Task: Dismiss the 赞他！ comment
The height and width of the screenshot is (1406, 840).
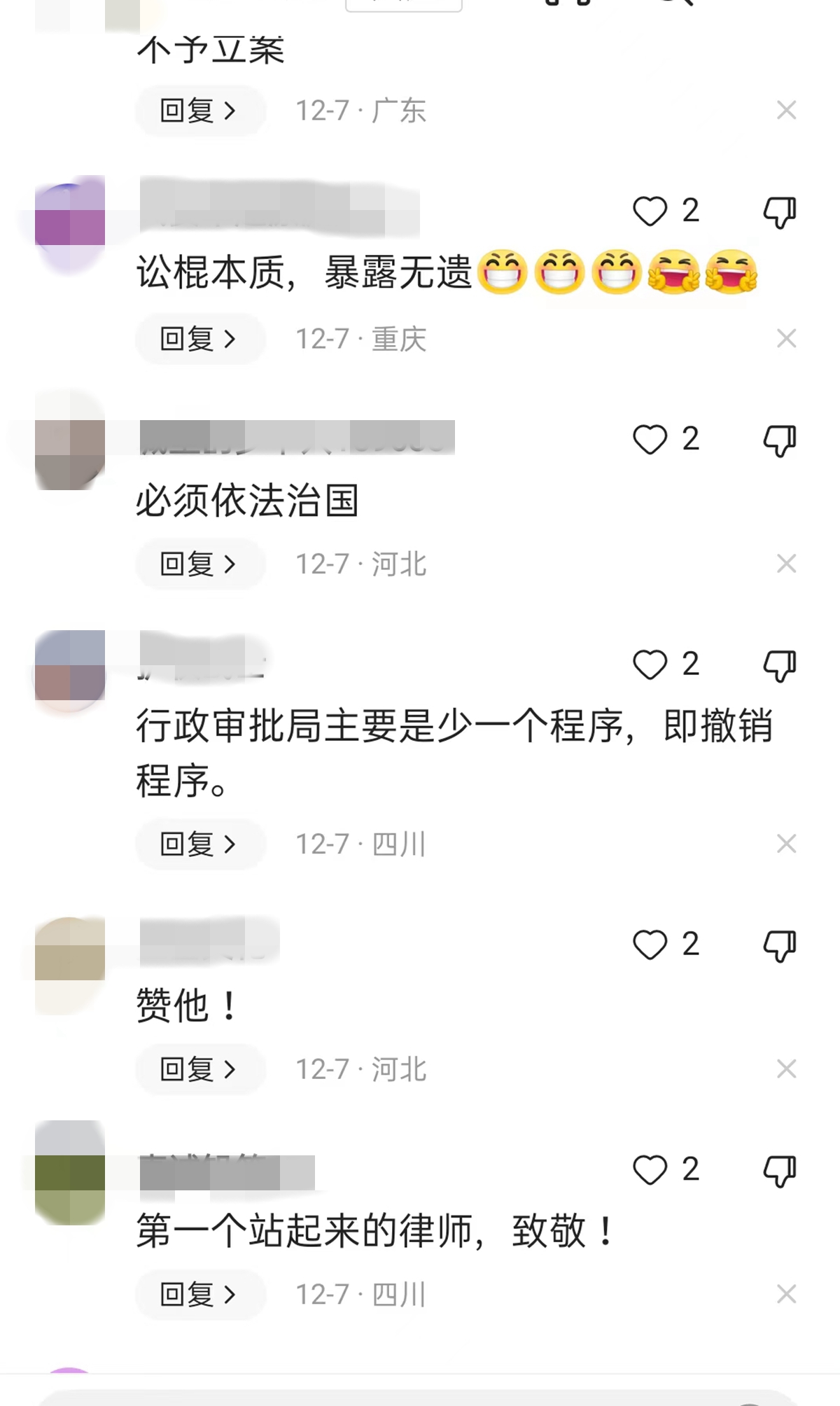Action: pos(786,1069)
